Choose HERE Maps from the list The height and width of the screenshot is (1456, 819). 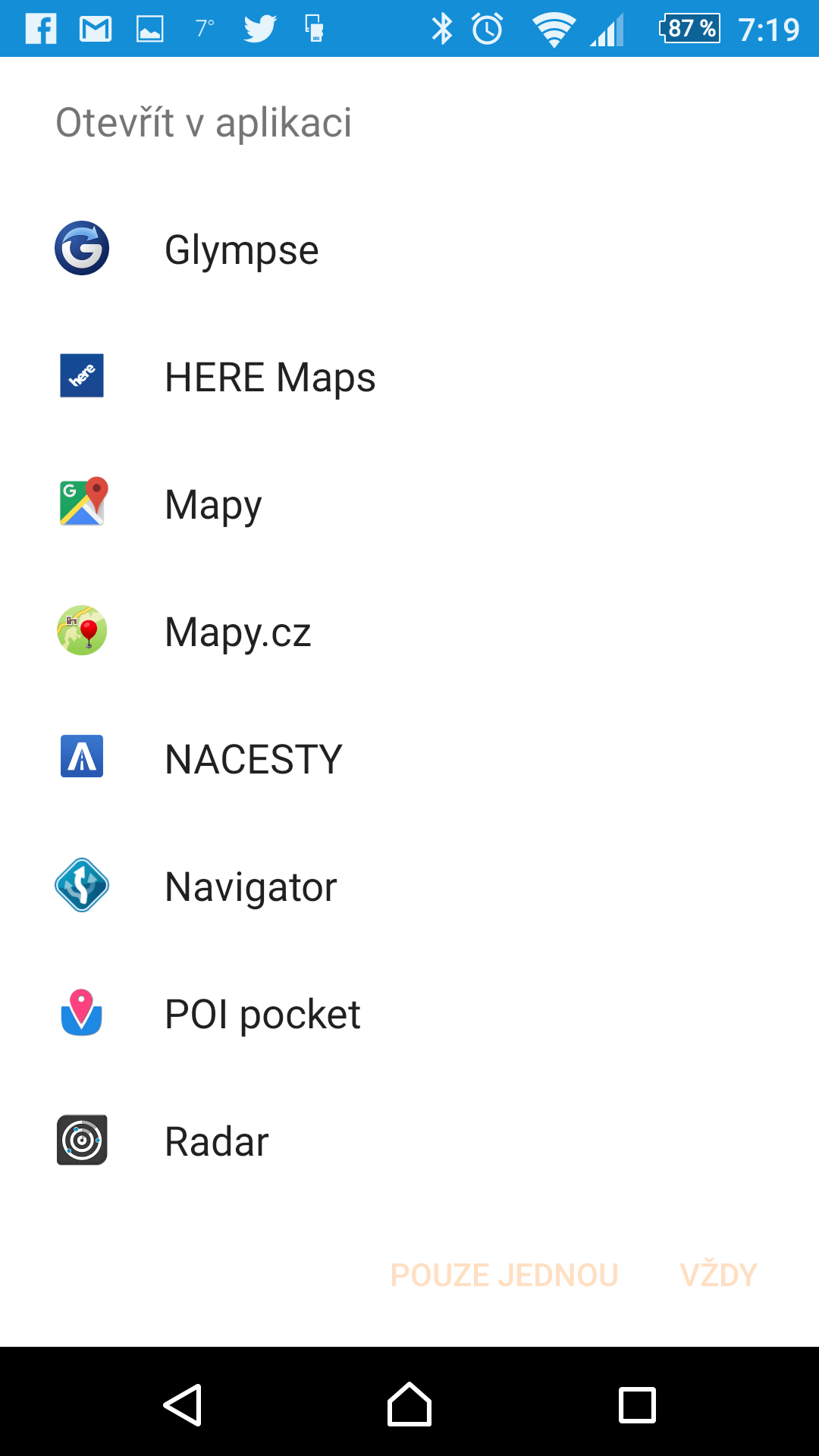(x=409, y=376)
